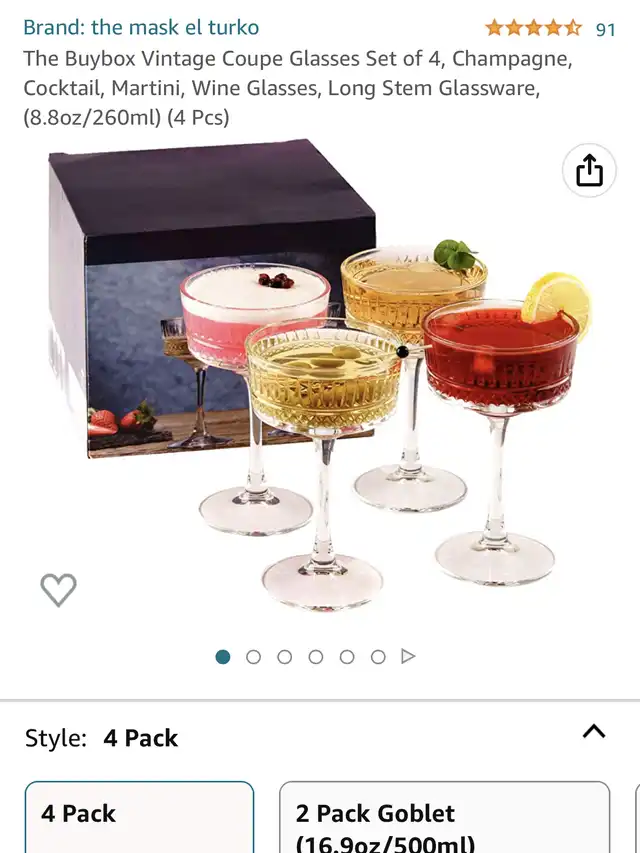Screen dimensions: 640x853
Task: Select the 4 Pack style
Action: tap(139, 817)
